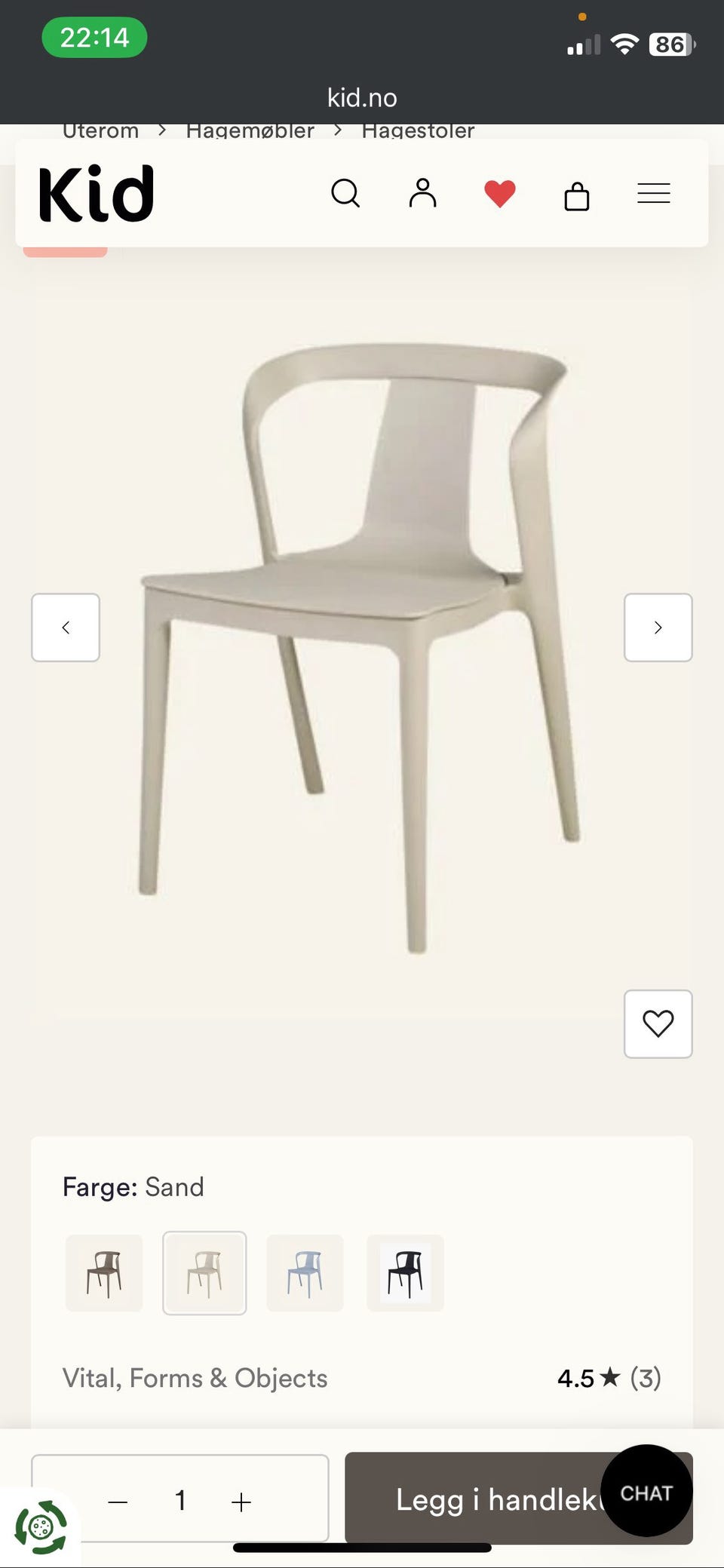Screen dimensions: 724x1568
Task: Select the black chair color
Action: tap(405, 1273)
